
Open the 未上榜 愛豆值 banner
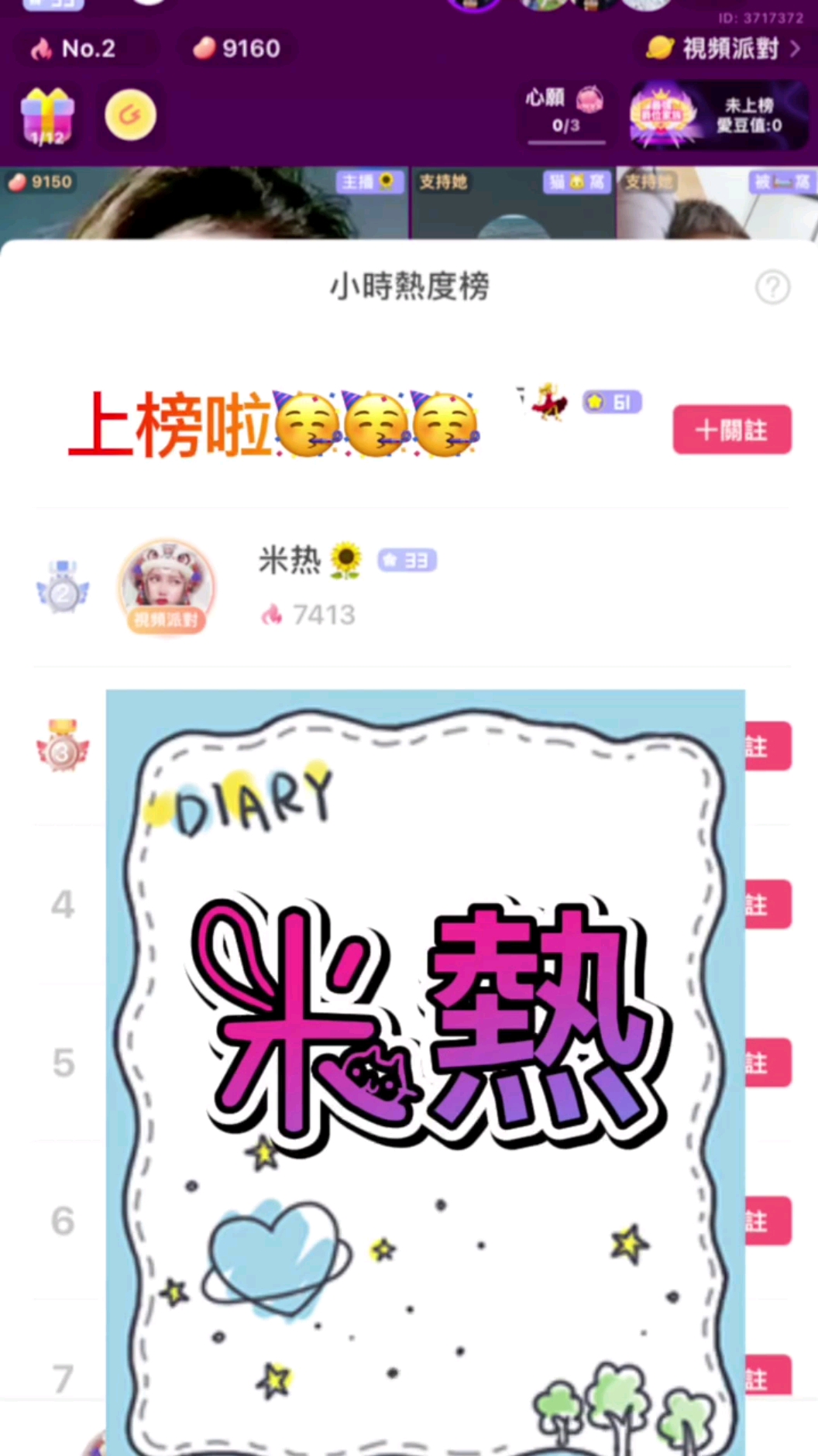click(x=718, y=115)
